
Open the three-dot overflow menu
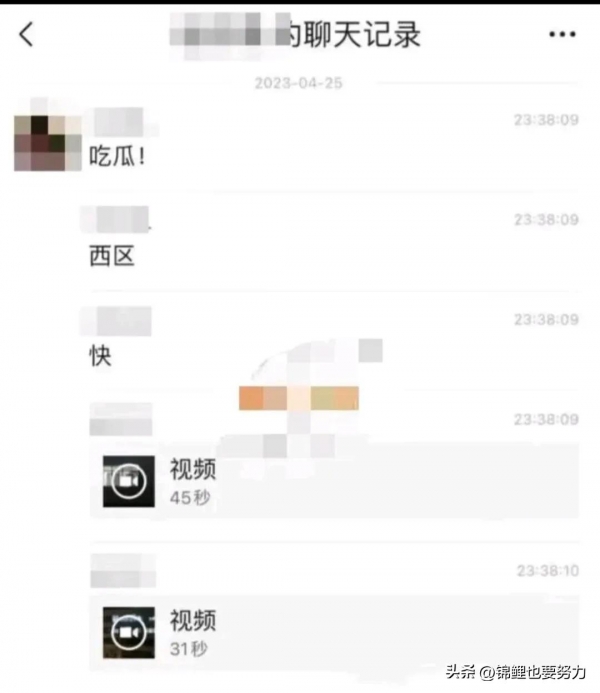(563, 35)
